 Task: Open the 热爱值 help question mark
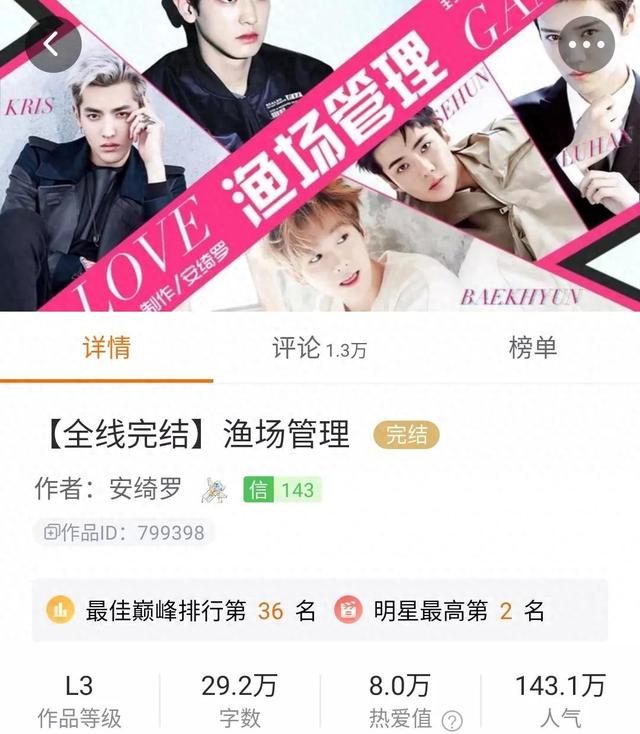click(452, 721)
